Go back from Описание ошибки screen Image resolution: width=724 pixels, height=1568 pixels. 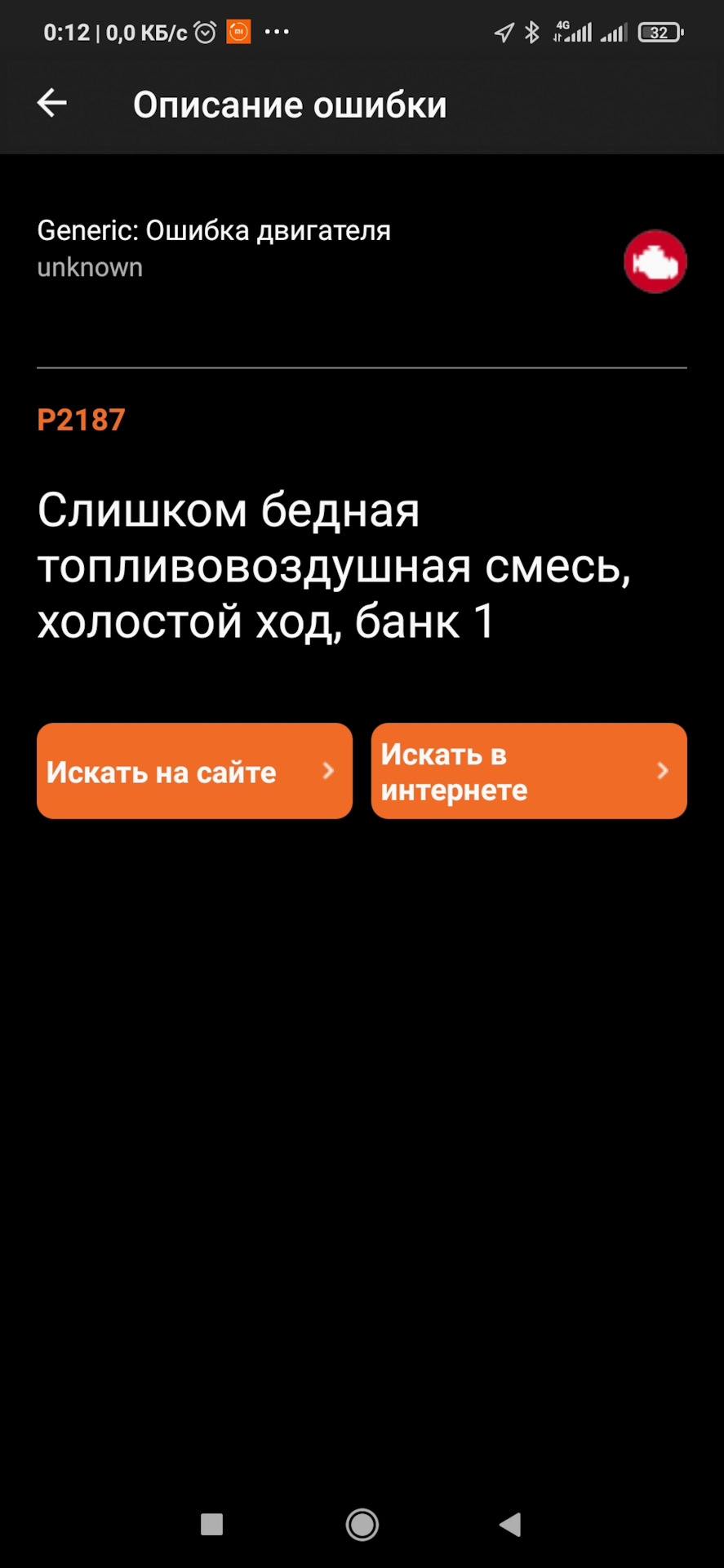click(x=52, y=104)
